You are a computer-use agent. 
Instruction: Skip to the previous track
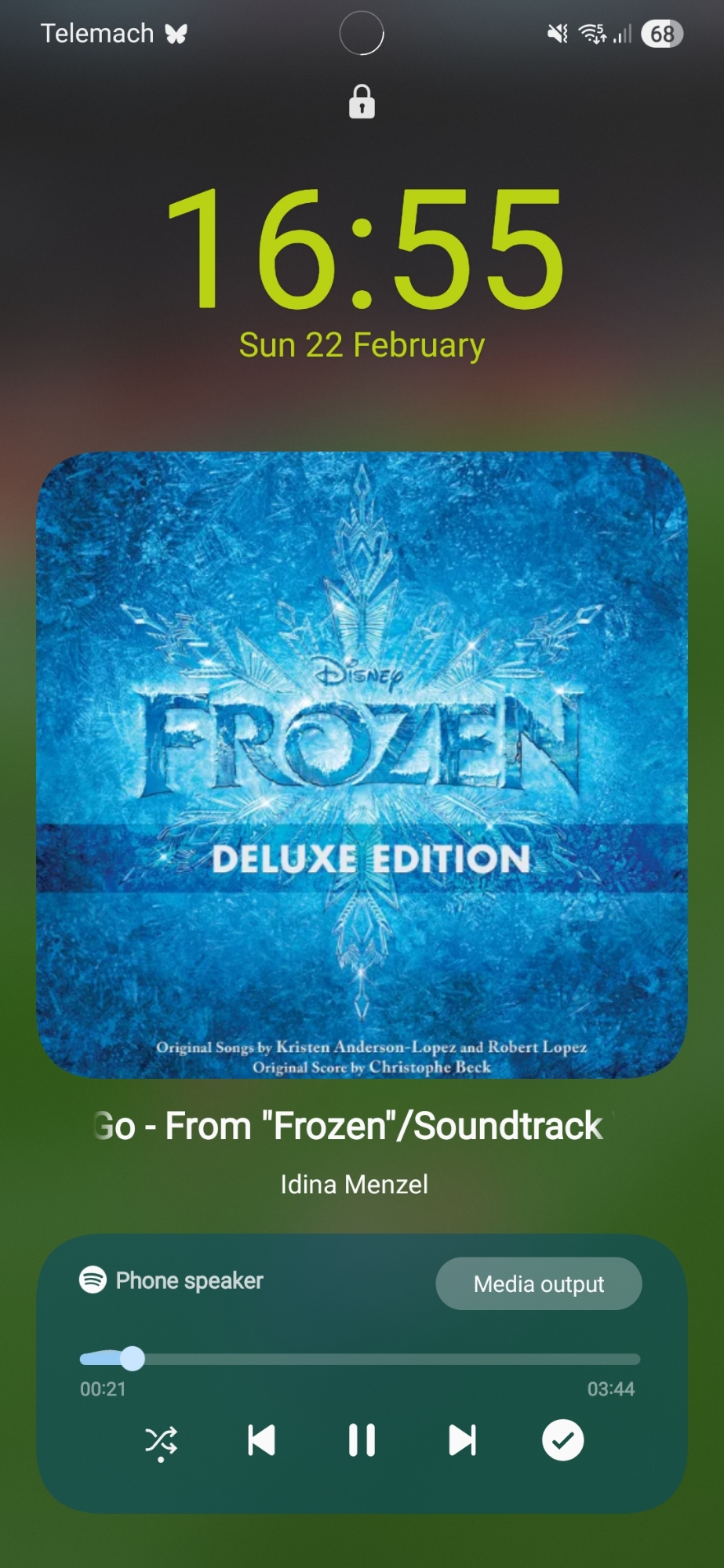click(x=261, y=1440)
